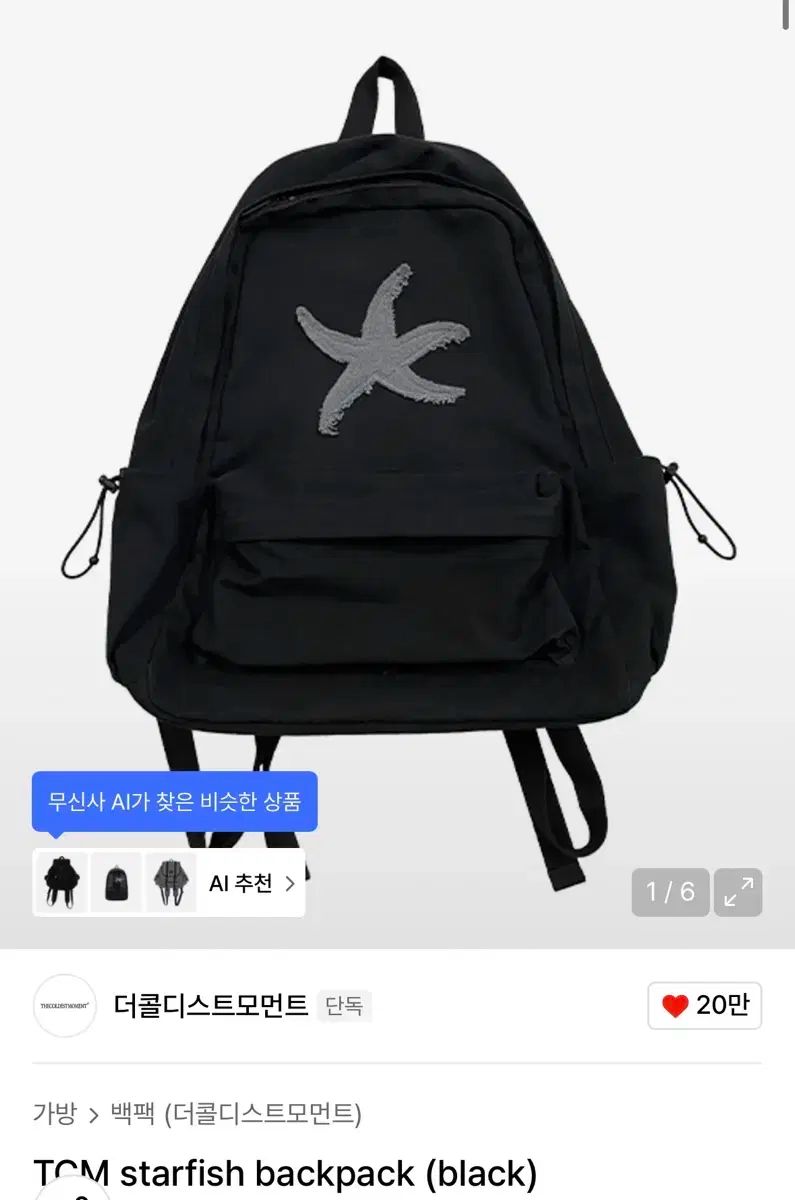Like this product with the heart button
The width and height of the screenshot is (795, 1200).
pyautogui.click(x=705, y=1005)
